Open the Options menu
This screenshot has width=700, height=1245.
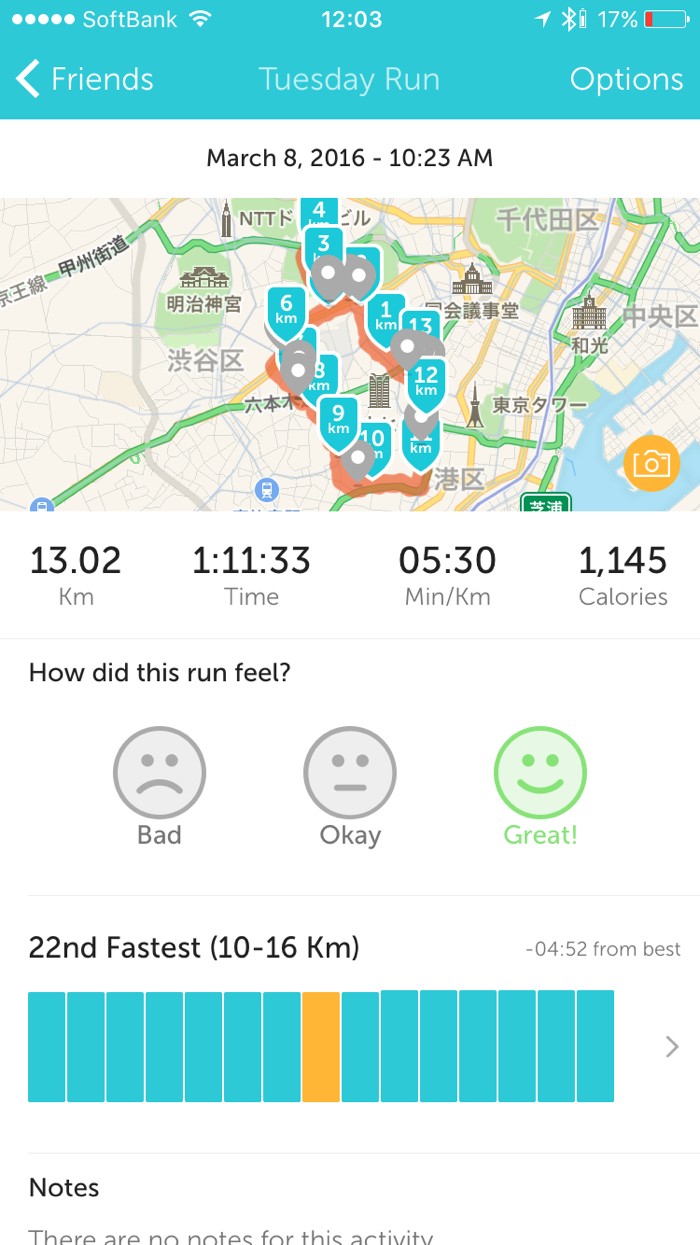coord(626,80)
